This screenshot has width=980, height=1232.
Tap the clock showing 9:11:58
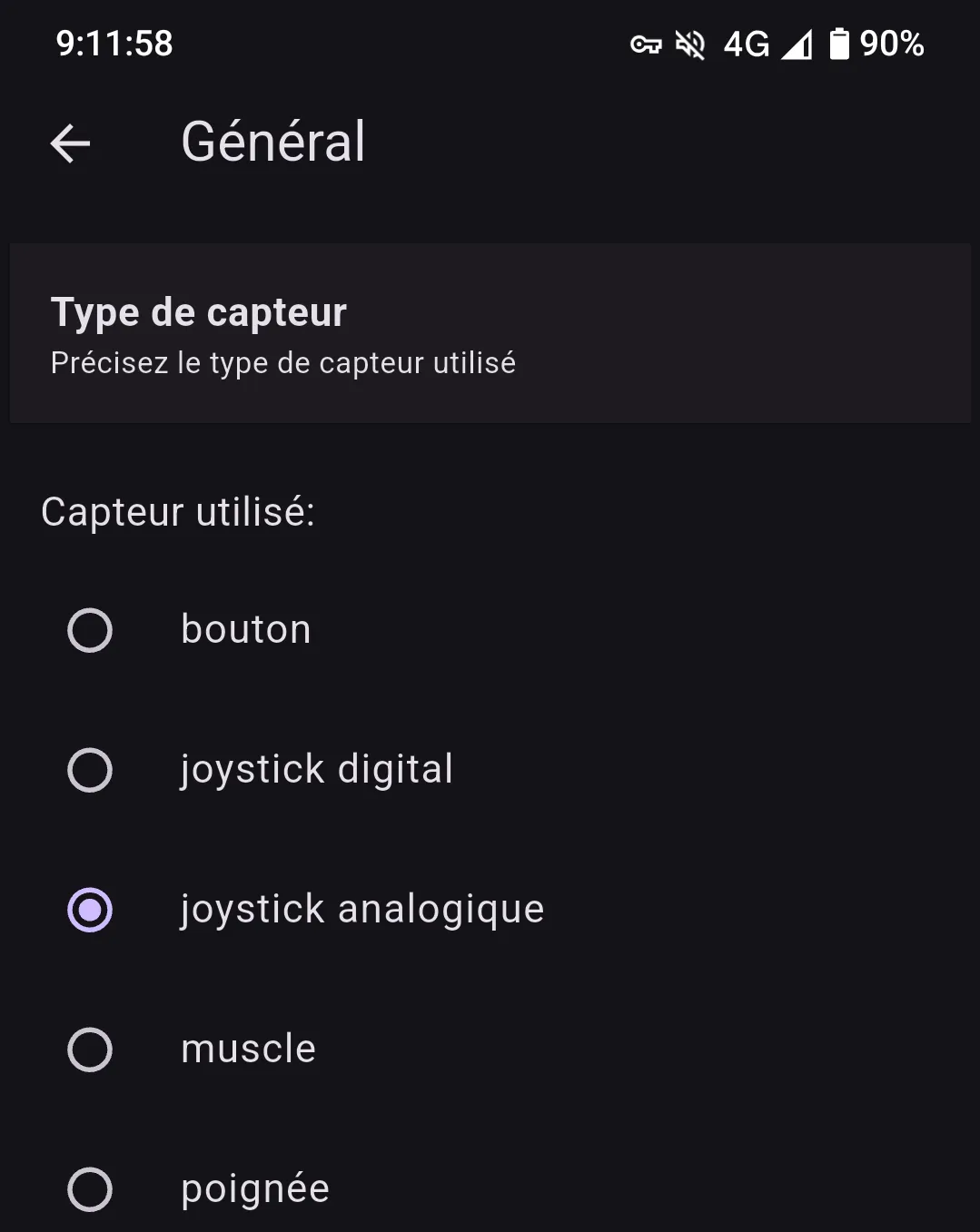pos(114,43)
